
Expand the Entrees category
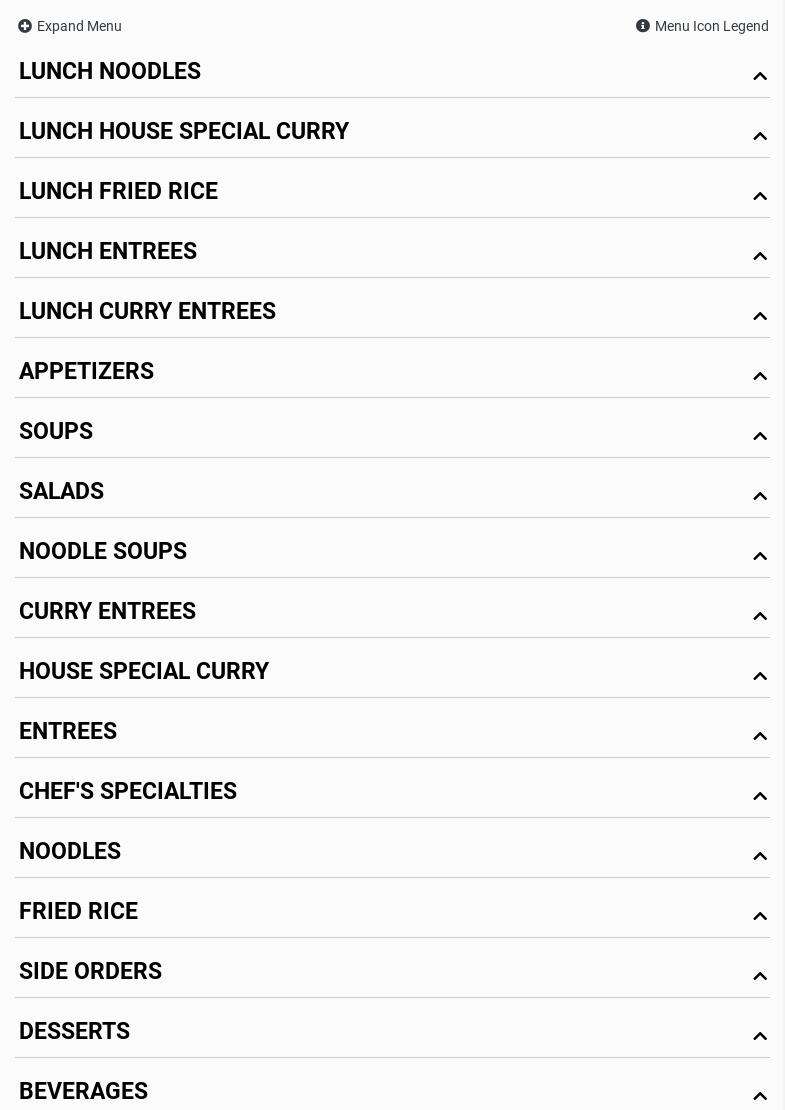68,732
